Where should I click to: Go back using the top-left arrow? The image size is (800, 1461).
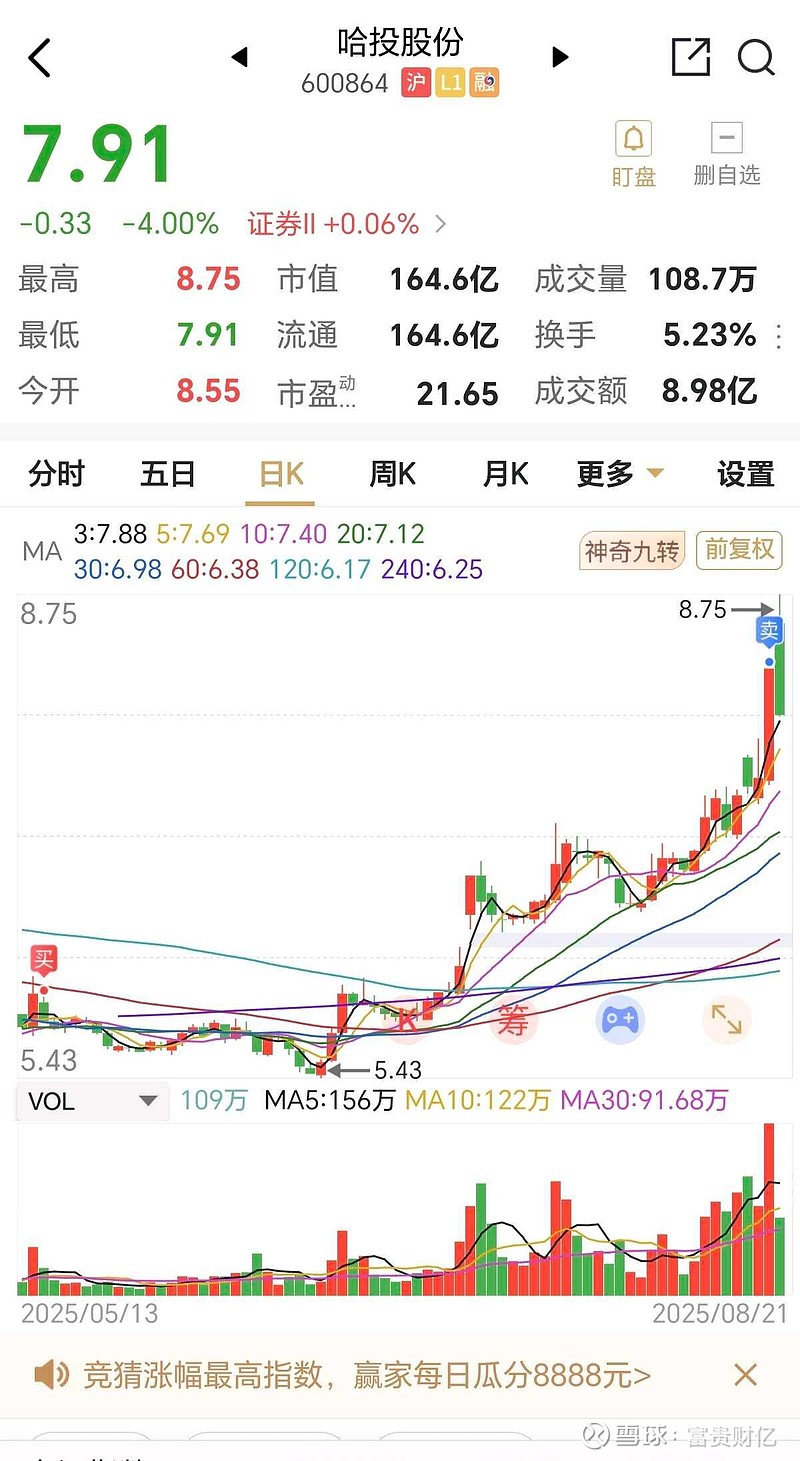click(39, 58)
